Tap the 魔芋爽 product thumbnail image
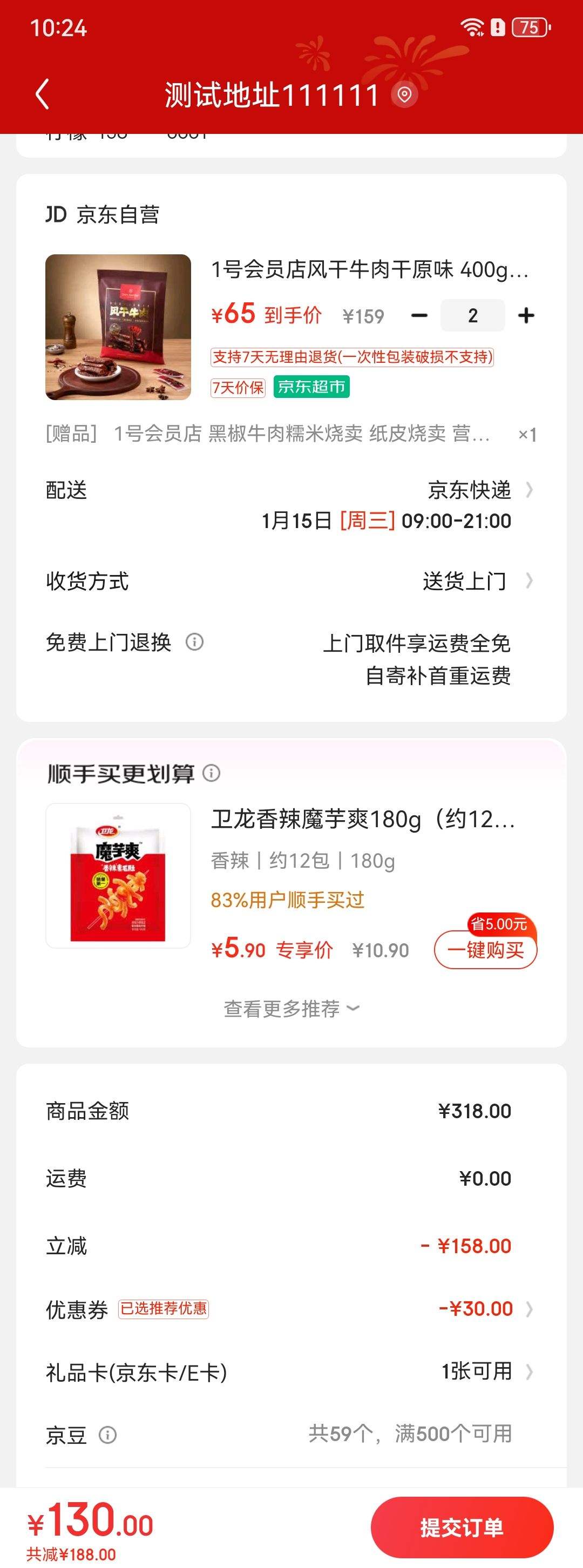Screen dimensions: 583x1568 coord(118,879)
